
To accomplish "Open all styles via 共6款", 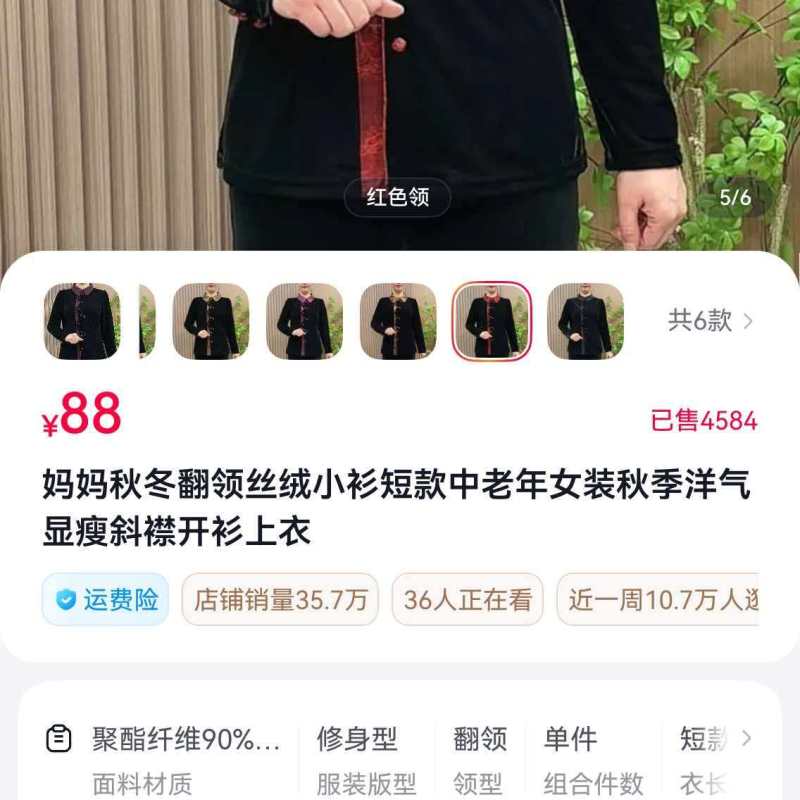I will 710,321.
